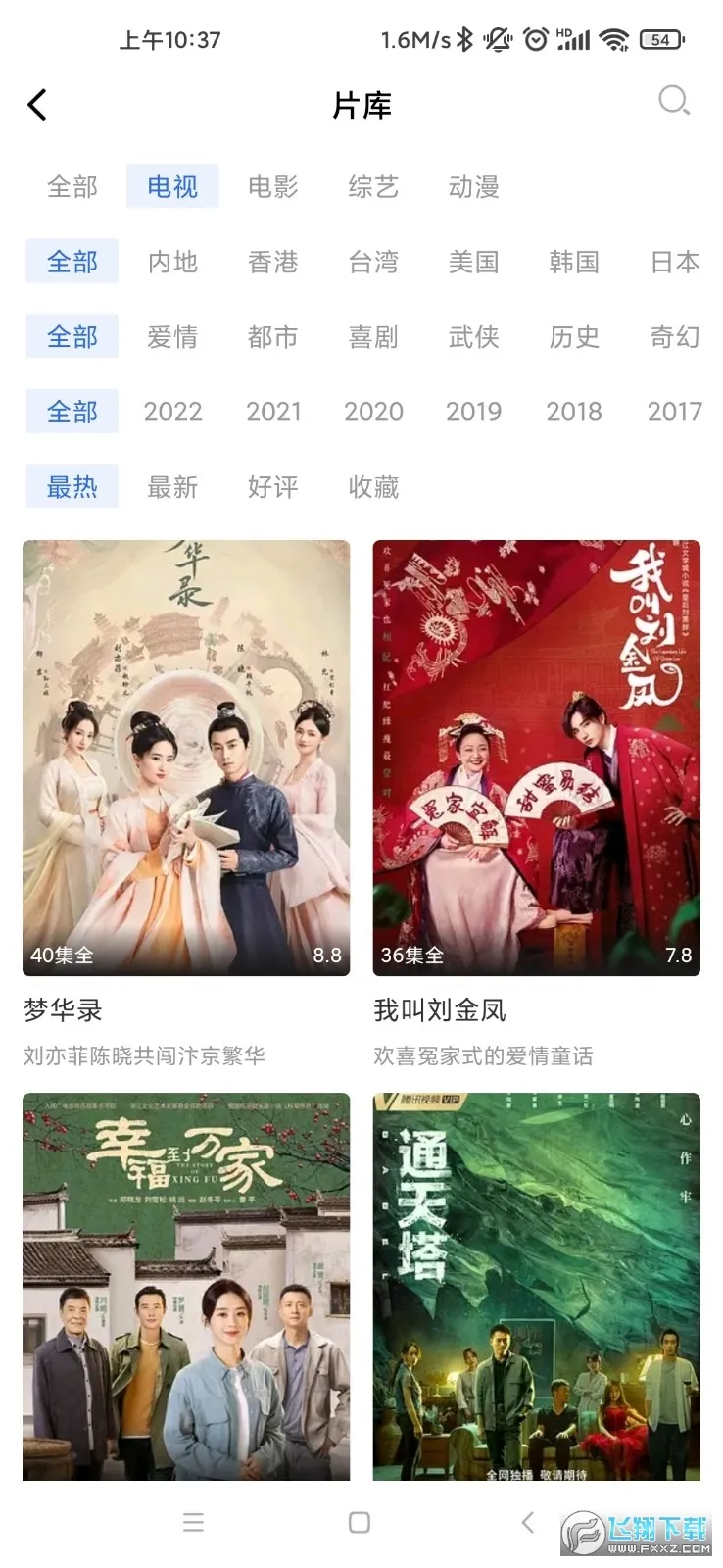Image resolution: width=723 pixels, height=1568 pixels.
Task: Switch to the 动漫 category tab
Action: click(x=472, y=186)
